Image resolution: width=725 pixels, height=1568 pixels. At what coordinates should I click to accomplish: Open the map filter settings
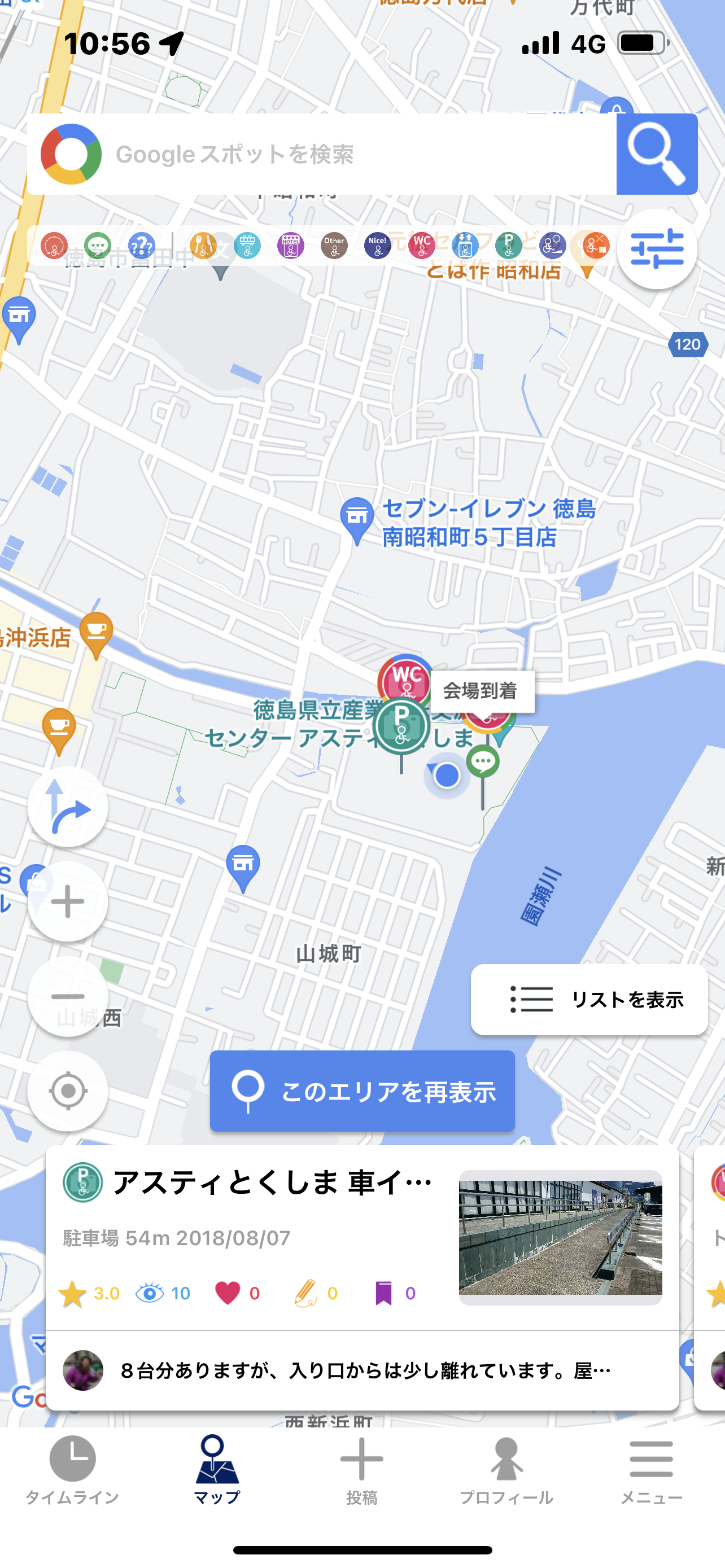[657, 249]
